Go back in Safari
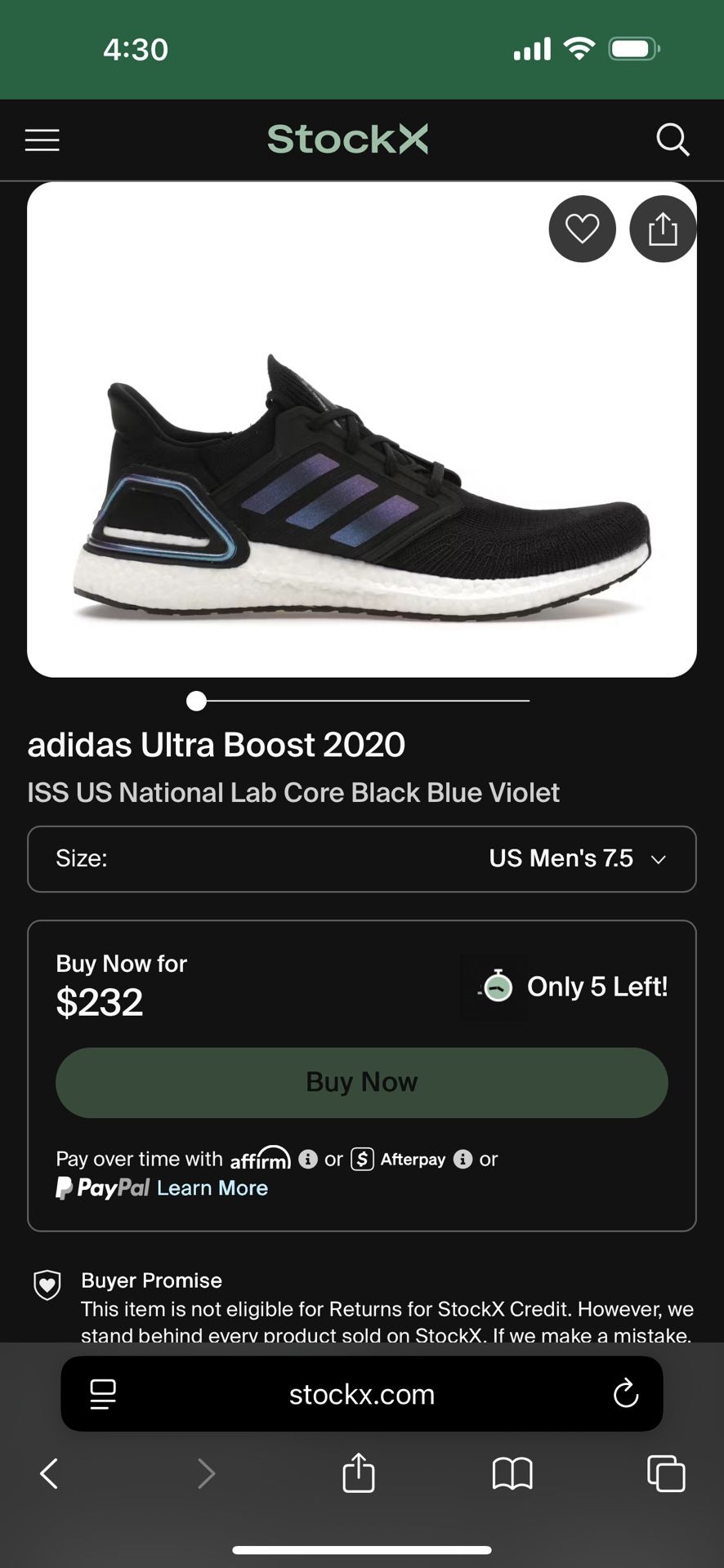 point(49,1474)
